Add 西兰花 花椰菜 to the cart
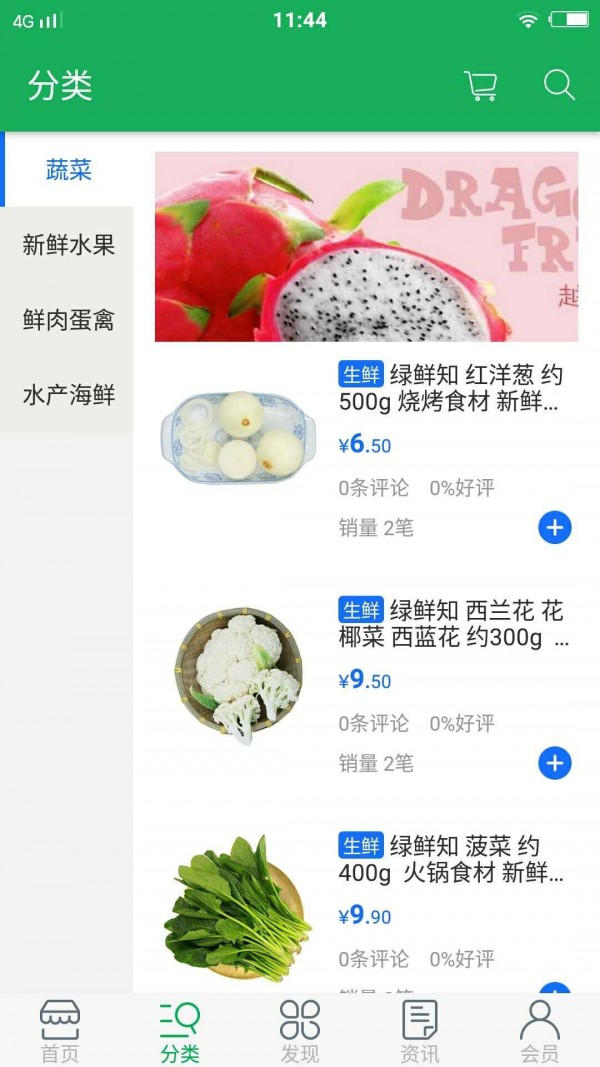600x1067 pixels. [555, 763]
